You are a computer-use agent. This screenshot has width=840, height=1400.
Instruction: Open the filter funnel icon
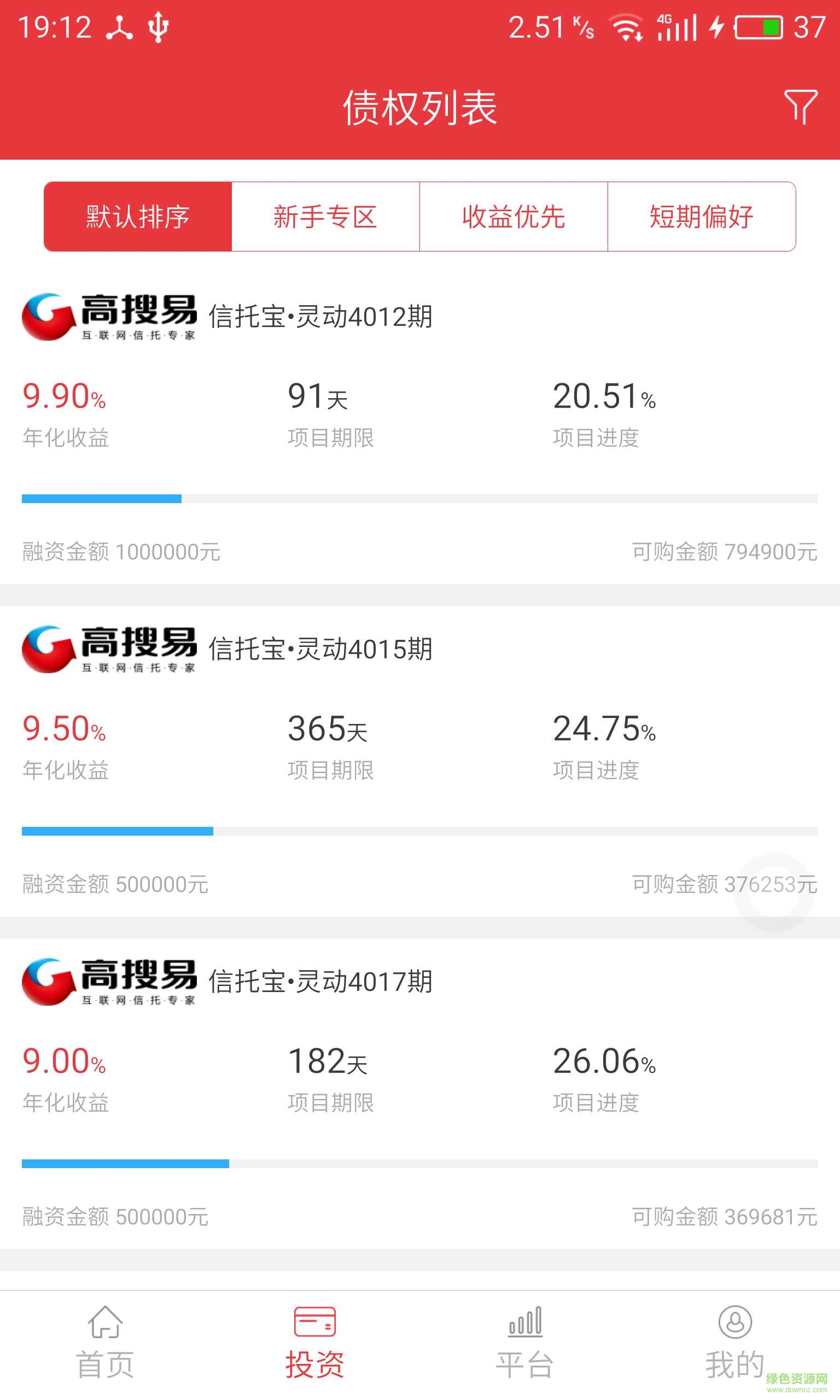[x=800, y=107]
